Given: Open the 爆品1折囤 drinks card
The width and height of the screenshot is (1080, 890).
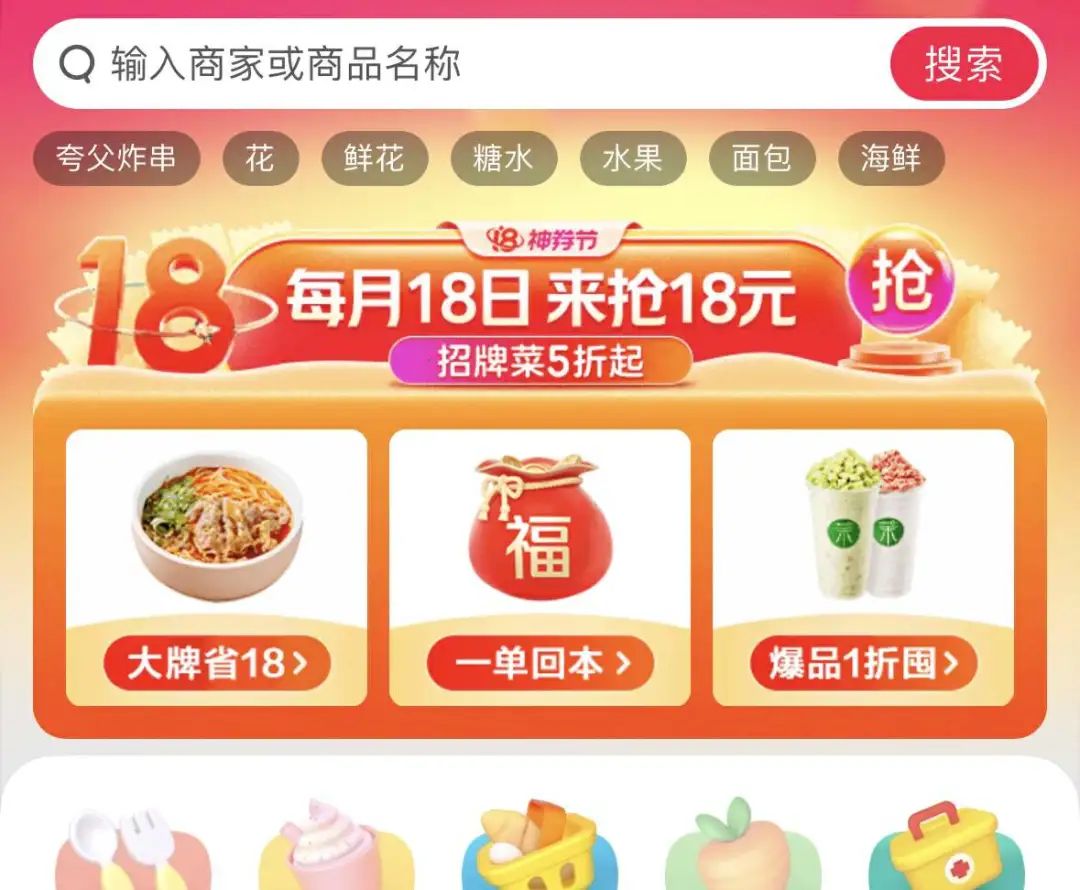Looking at the screenshot, I should (x=863, y=567).
